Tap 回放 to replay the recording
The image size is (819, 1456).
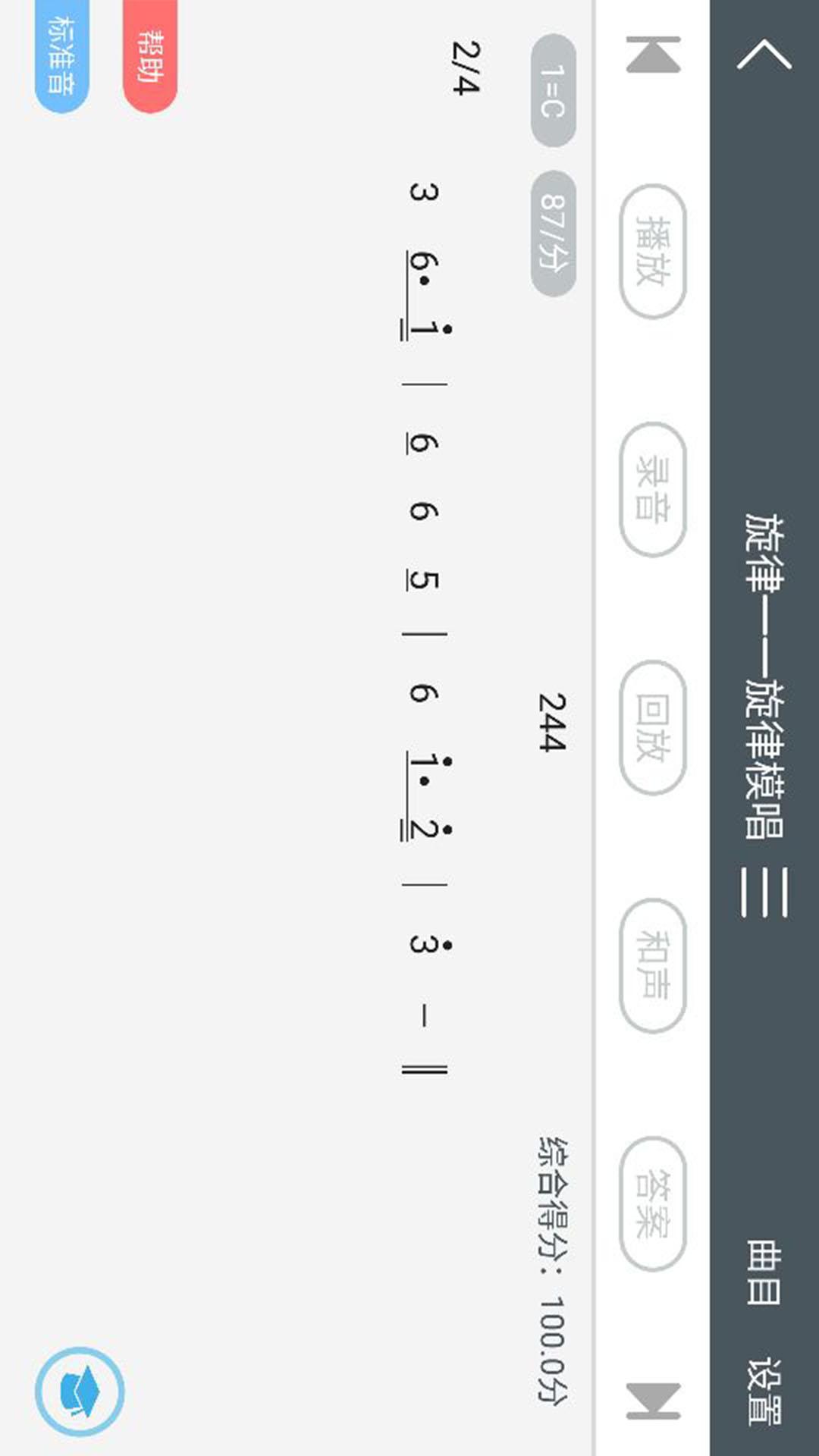point(653,727)
